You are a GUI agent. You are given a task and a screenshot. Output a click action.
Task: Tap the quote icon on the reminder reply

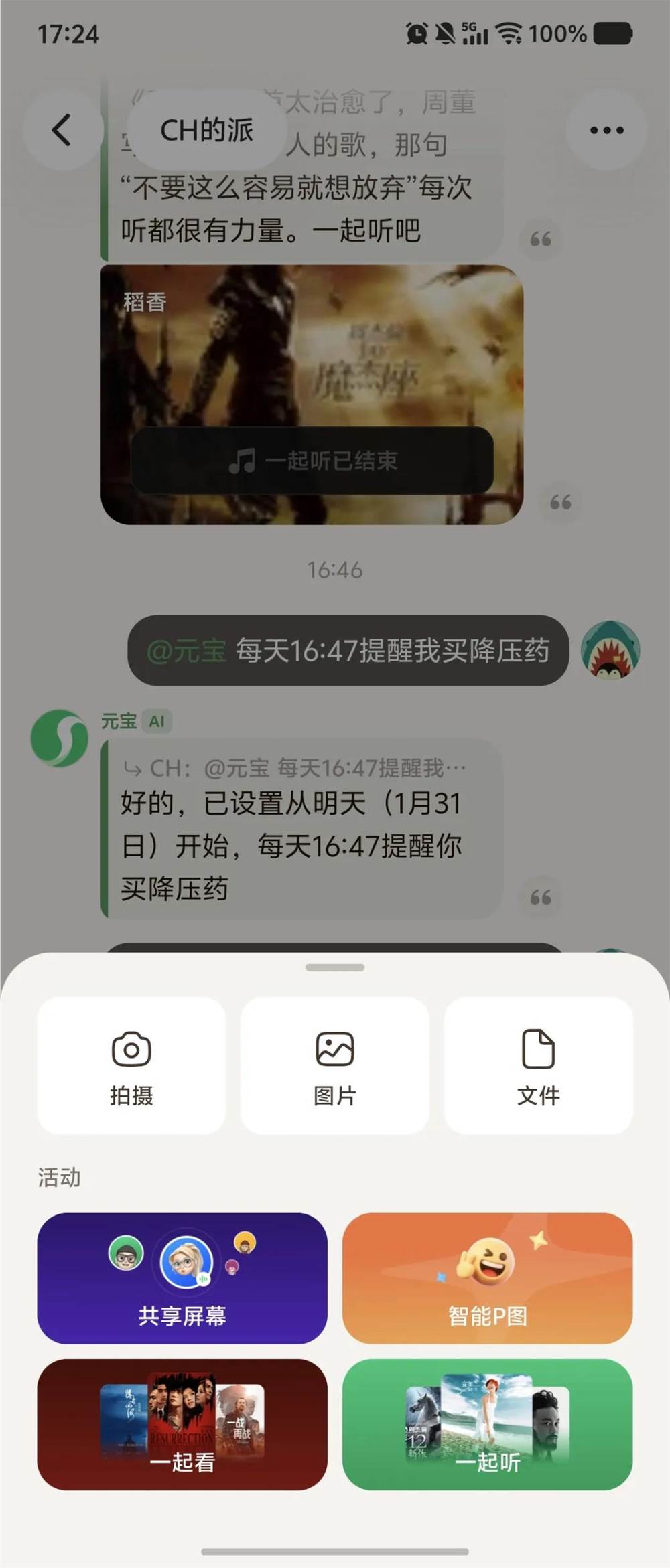(541, 896)
